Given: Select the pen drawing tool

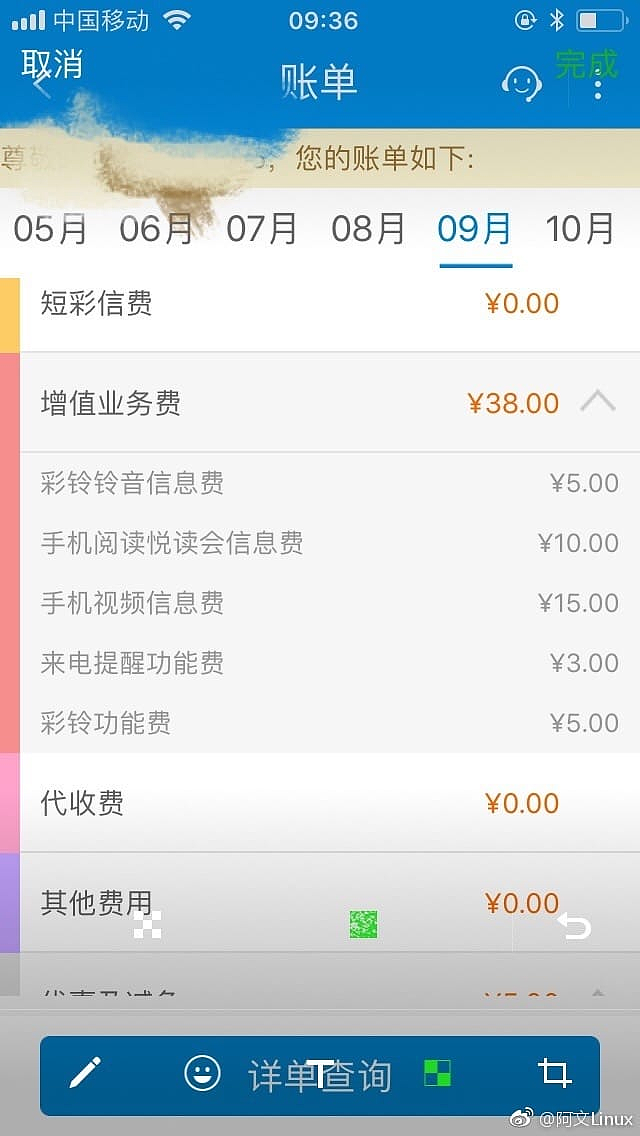Looking at the screenshot, I should click(85, 1074).
